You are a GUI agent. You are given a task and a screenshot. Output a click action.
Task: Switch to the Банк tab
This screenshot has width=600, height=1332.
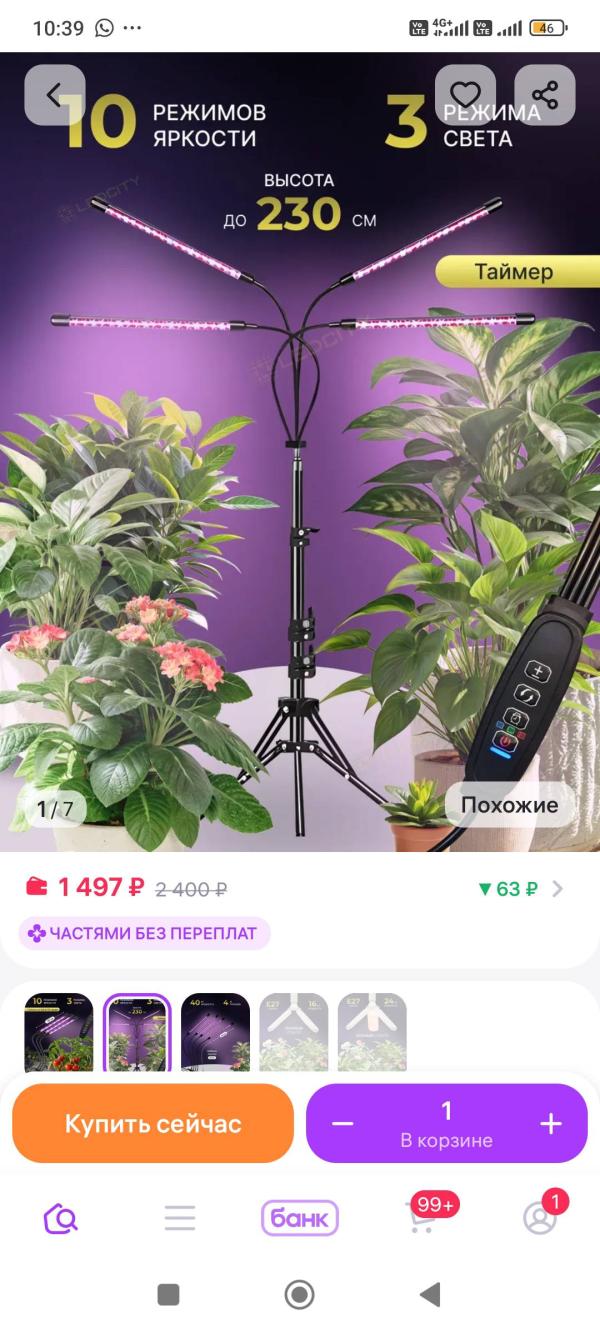click(x=300, y=1218)
